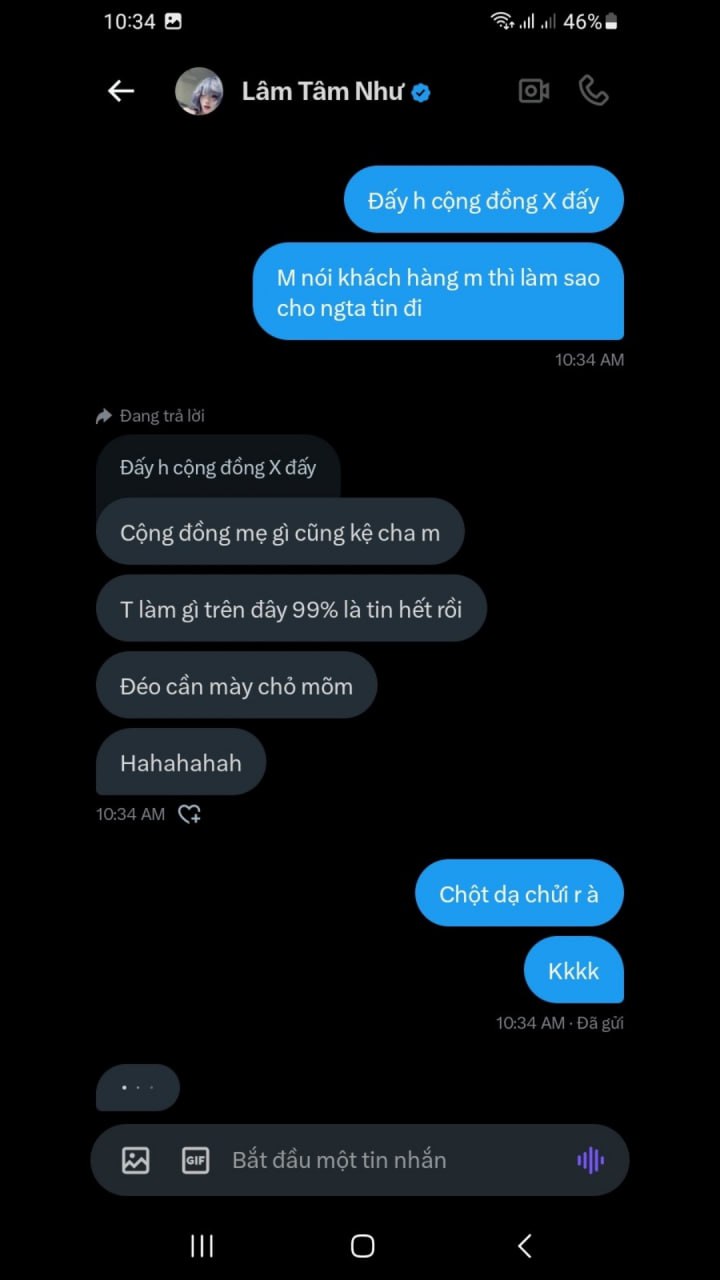The height and width of the screenshot is (1280, 720).
Task: Start a voice call with Lâm Tâm Như
Action: point(594,91)
